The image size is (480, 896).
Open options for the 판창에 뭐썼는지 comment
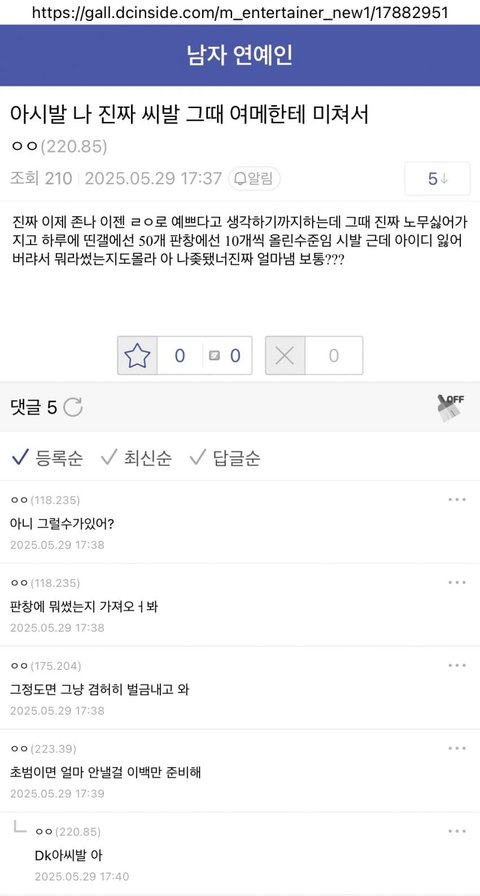click(x=457, y=583)
